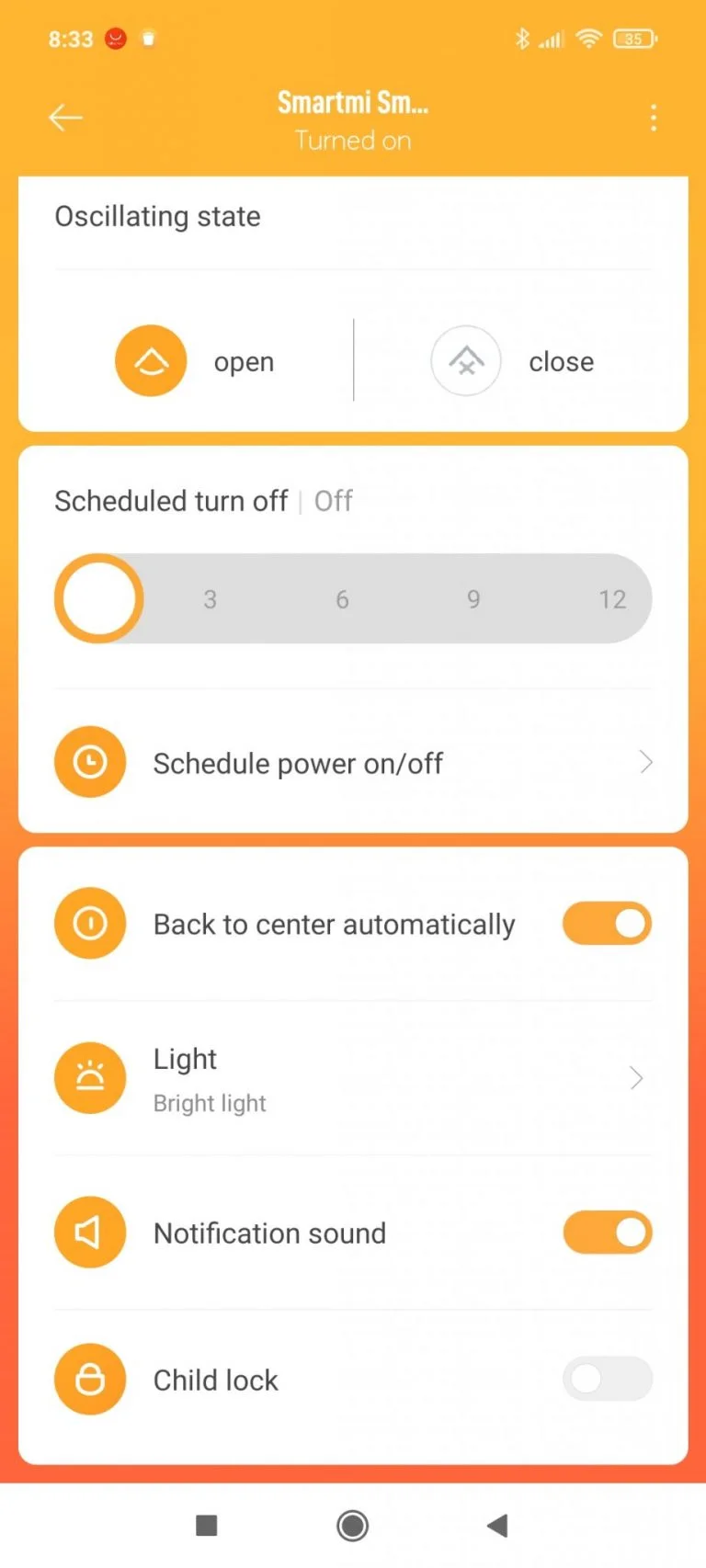This screenshot has height=1568, width=706.
Task: Open Schedule power on/off details chevron
Action: 646,762
